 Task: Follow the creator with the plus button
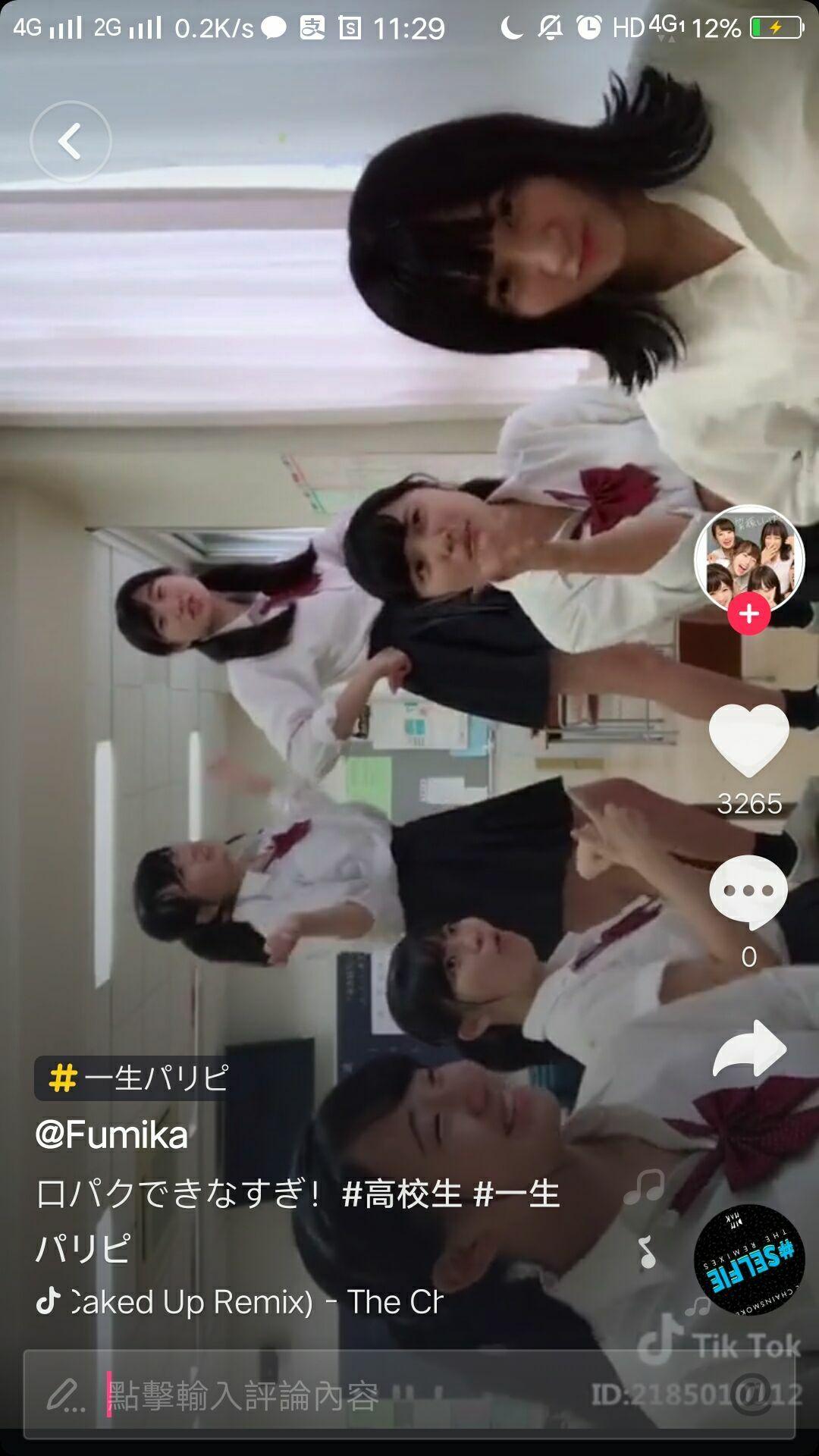tap(749, 613)
